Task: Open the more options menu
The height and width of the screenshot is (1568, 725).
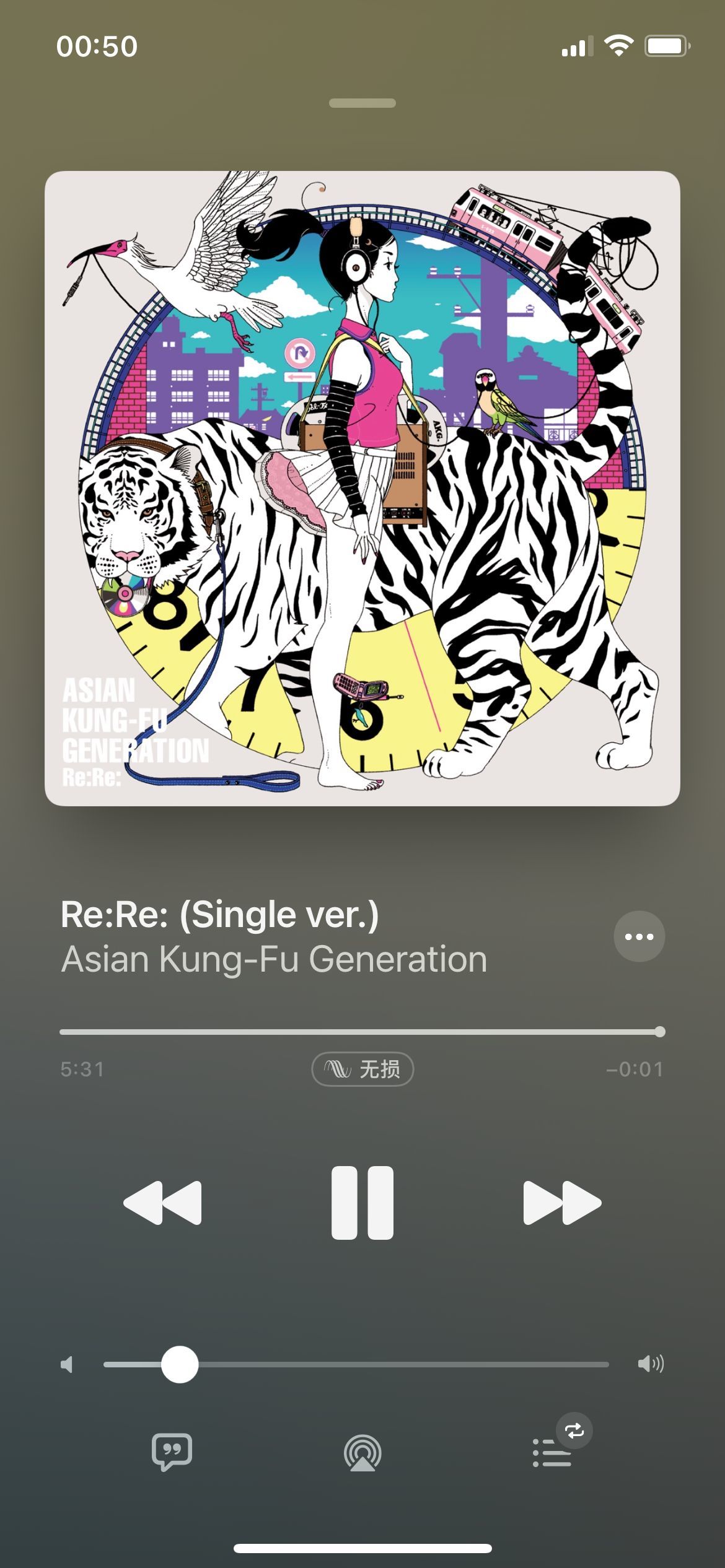Action: (x=639, y=936)
